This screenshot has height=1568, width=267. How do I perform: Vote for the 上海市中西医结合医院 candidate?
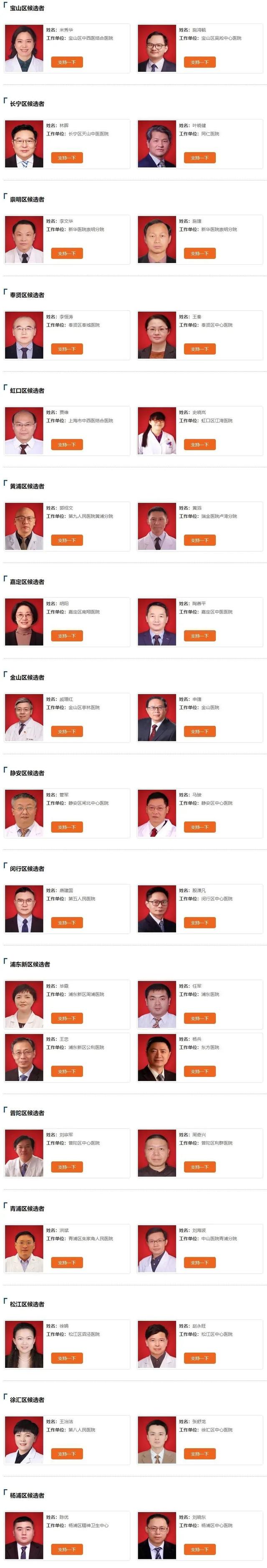(66, 444)
